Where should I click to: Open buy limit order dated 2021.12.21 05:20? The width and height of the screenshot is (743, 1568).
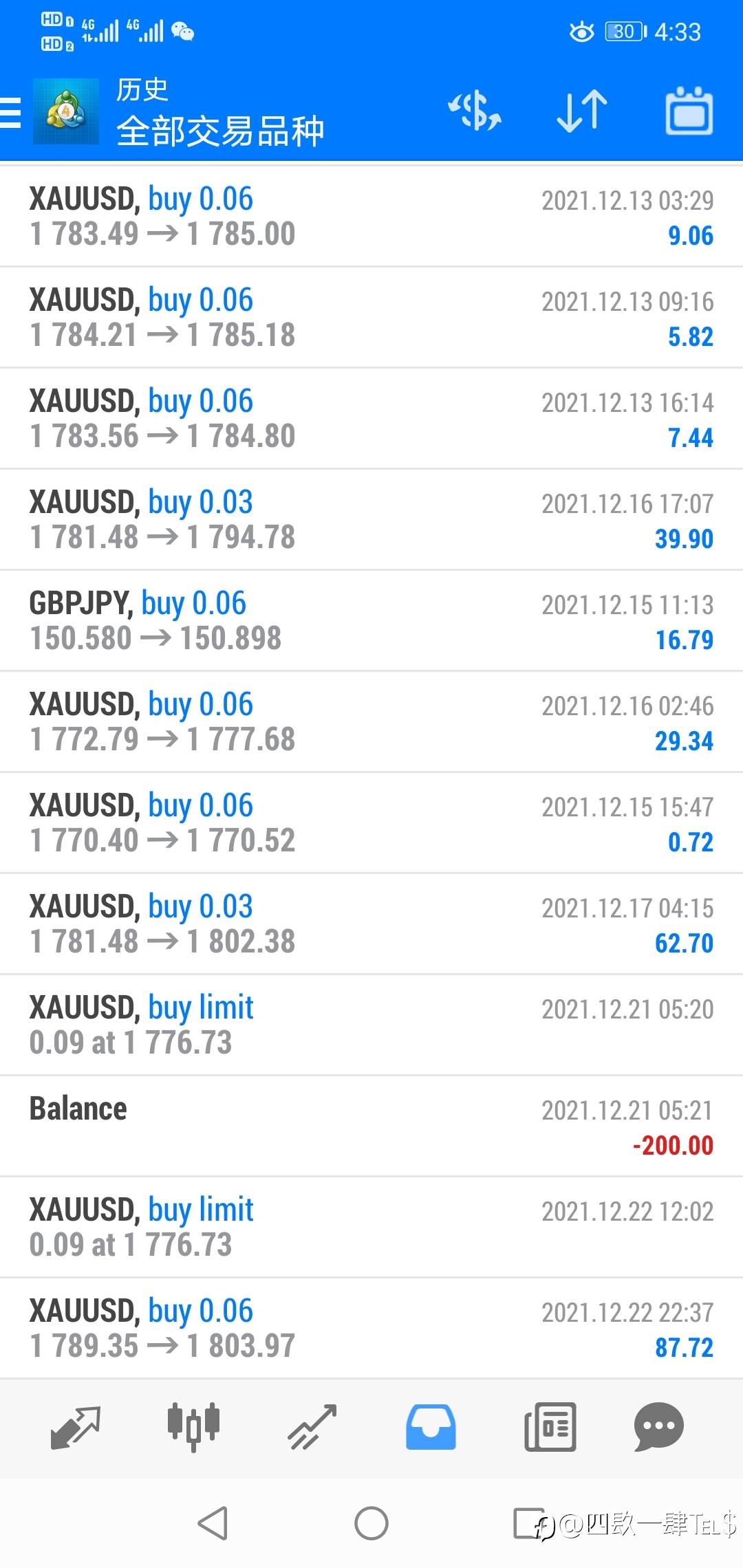point(371,1025)
